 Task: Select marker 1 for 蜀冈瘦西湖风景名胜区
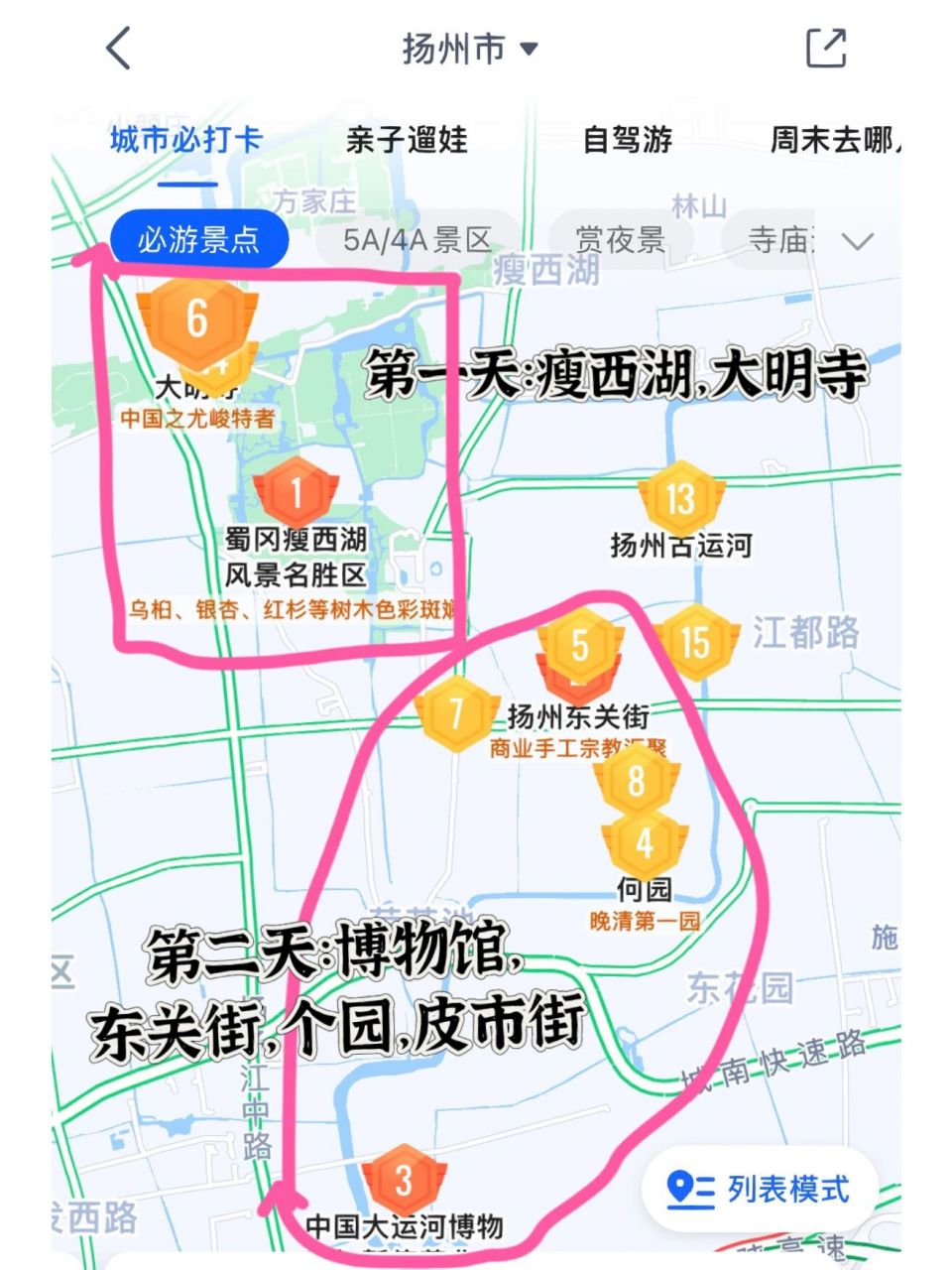[296, 492]
